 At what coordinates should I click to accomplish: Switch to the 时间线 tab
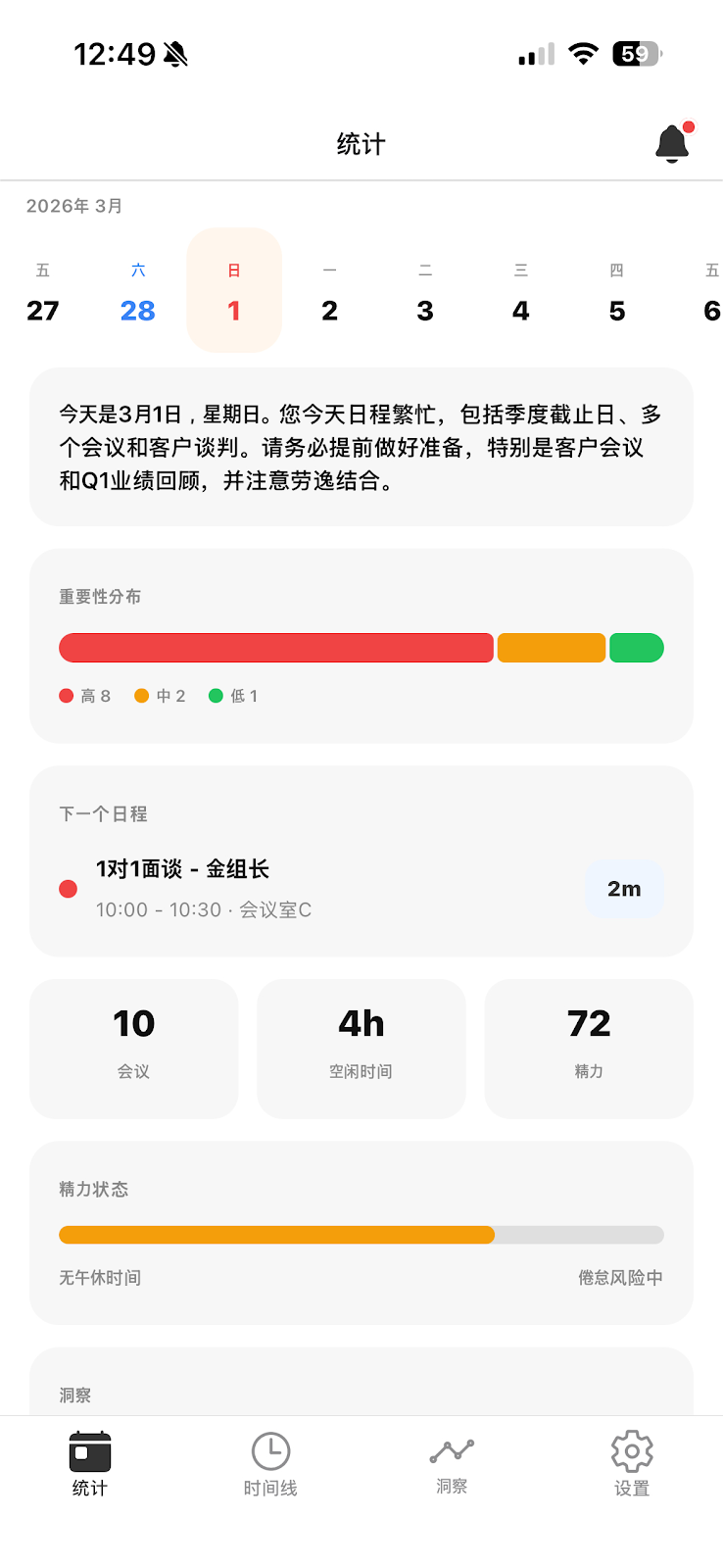pyautogui.click(x=270, y=1464)
